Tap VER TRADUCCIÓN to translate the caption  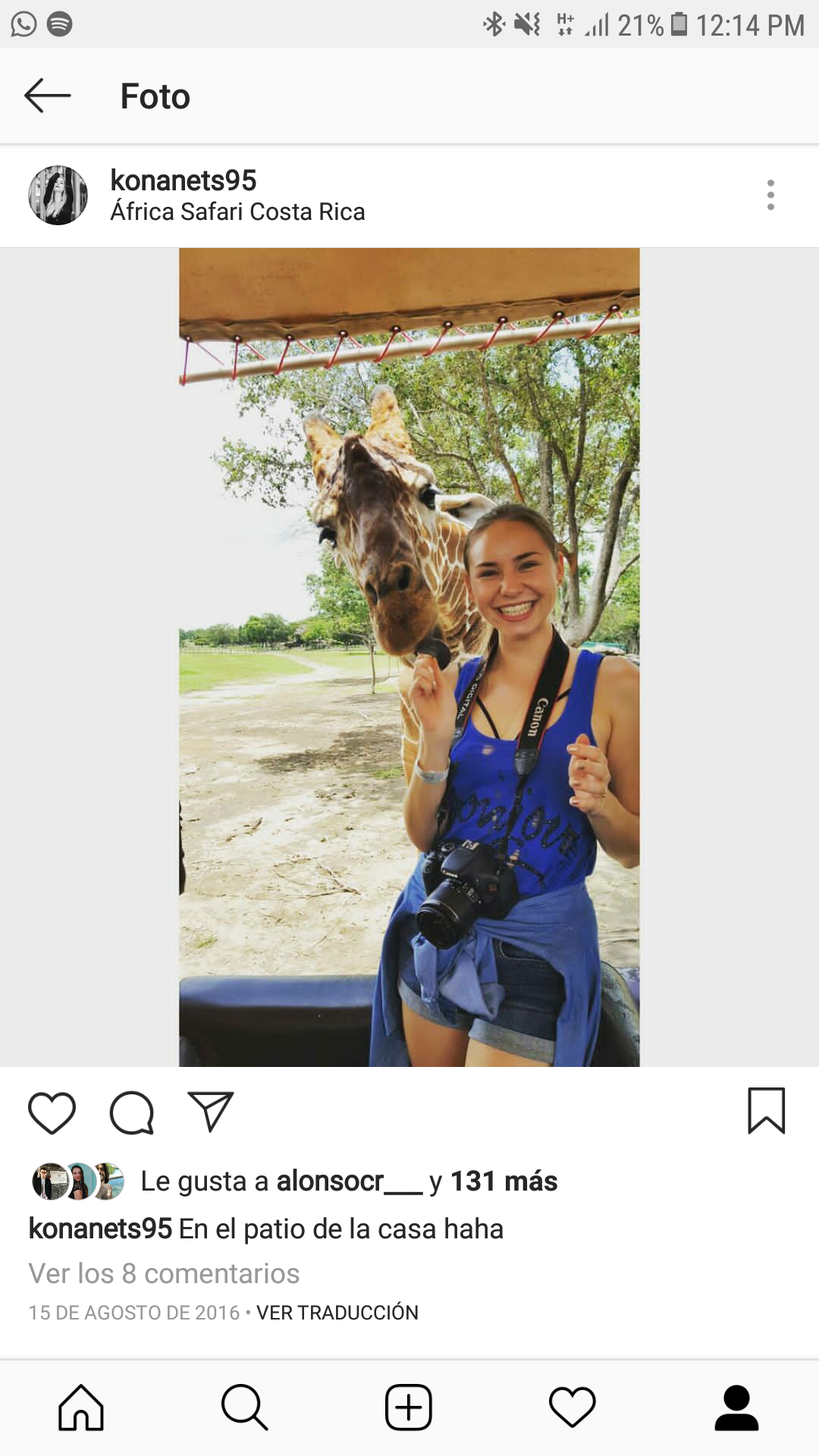point(337,1313)
